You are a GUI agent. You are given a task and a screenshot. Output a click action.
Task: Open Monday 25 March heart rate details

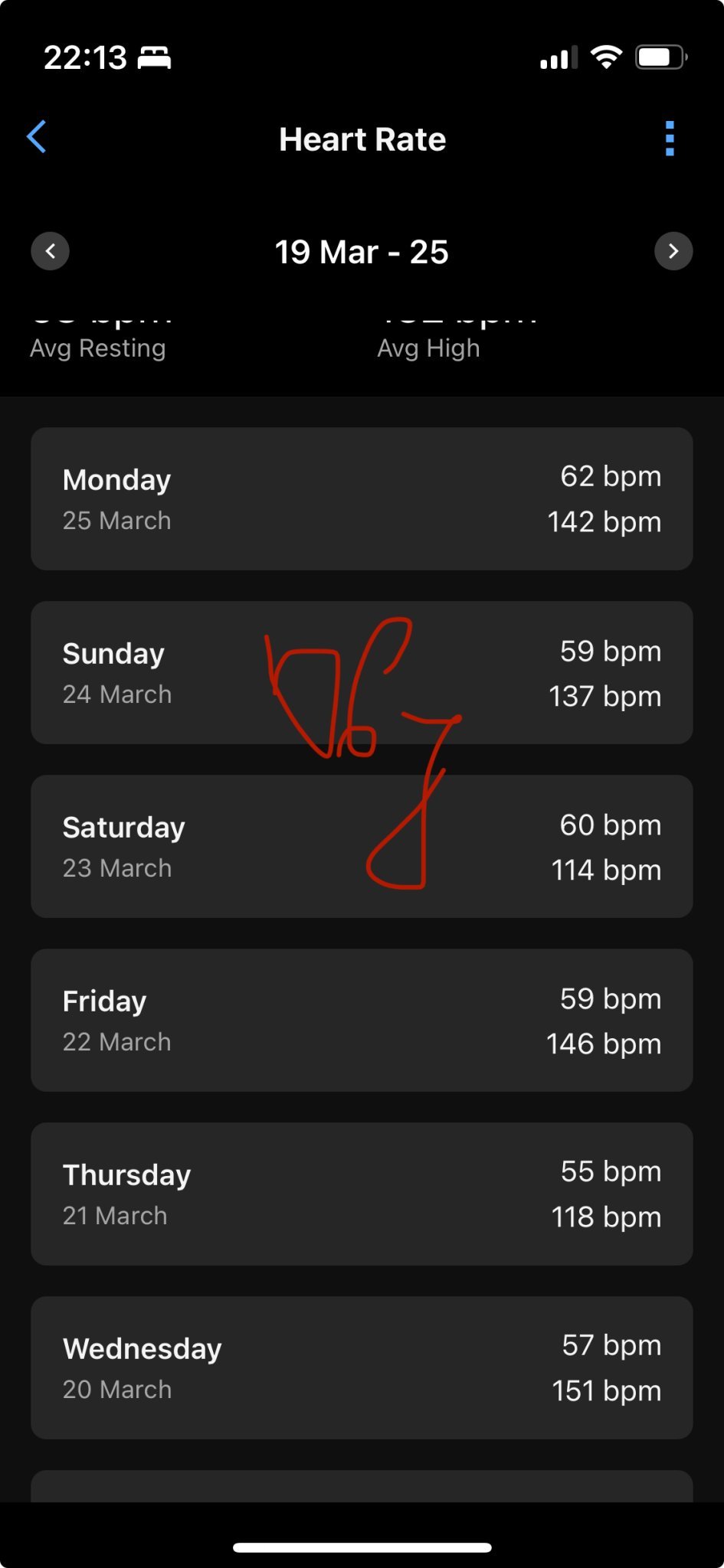pyautogui.click(x=362, y=499)
